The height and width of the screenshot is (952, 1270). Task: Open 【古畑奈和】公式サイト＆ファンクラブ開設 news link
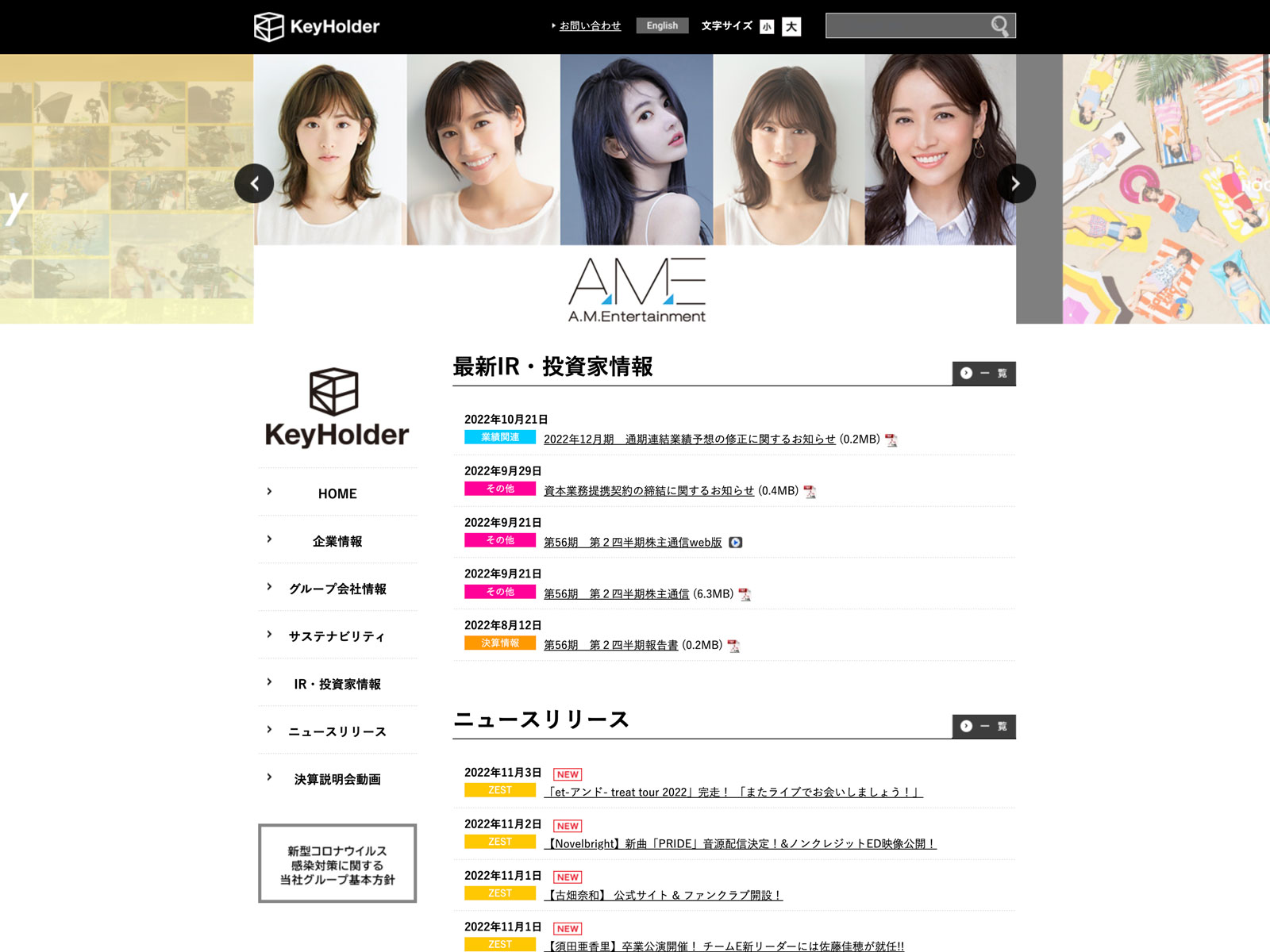[x=664, y=896]
